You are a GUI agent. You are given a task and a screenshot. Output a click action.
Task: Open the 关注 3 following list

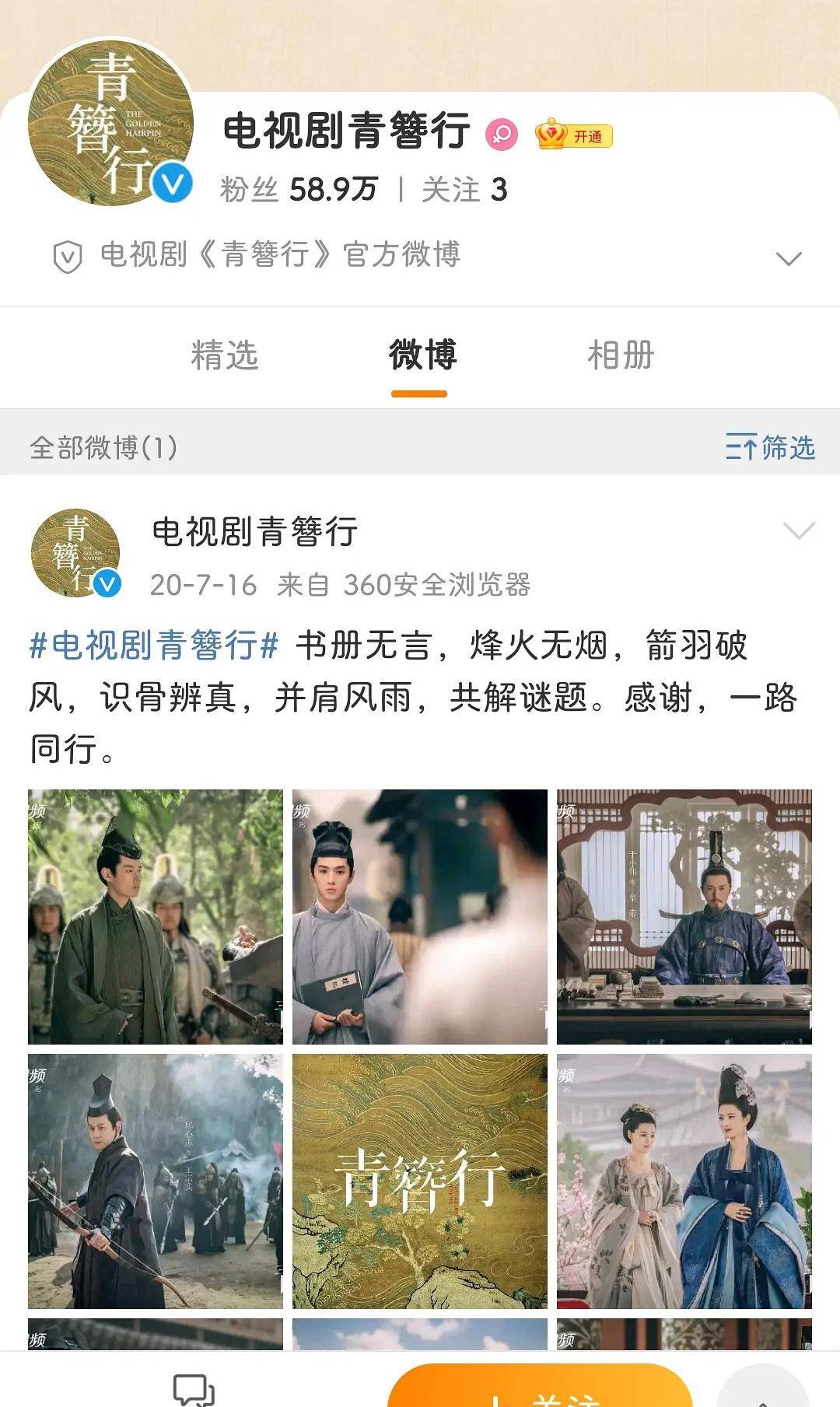click(x=464, y=190)
